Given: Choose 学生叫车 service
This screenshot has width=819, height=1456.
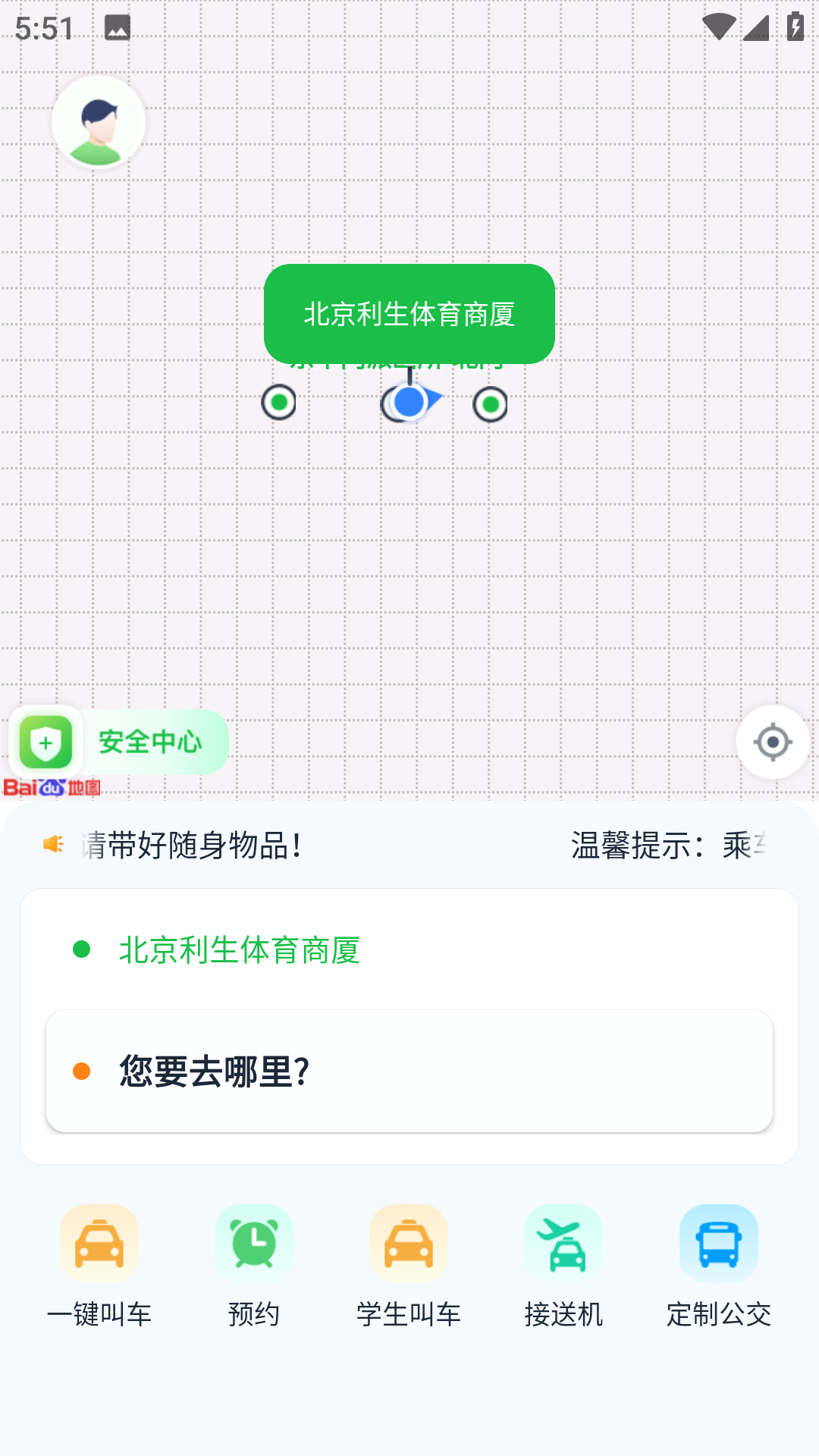Looking at the screenshot, I should (x=409, y=1264).
